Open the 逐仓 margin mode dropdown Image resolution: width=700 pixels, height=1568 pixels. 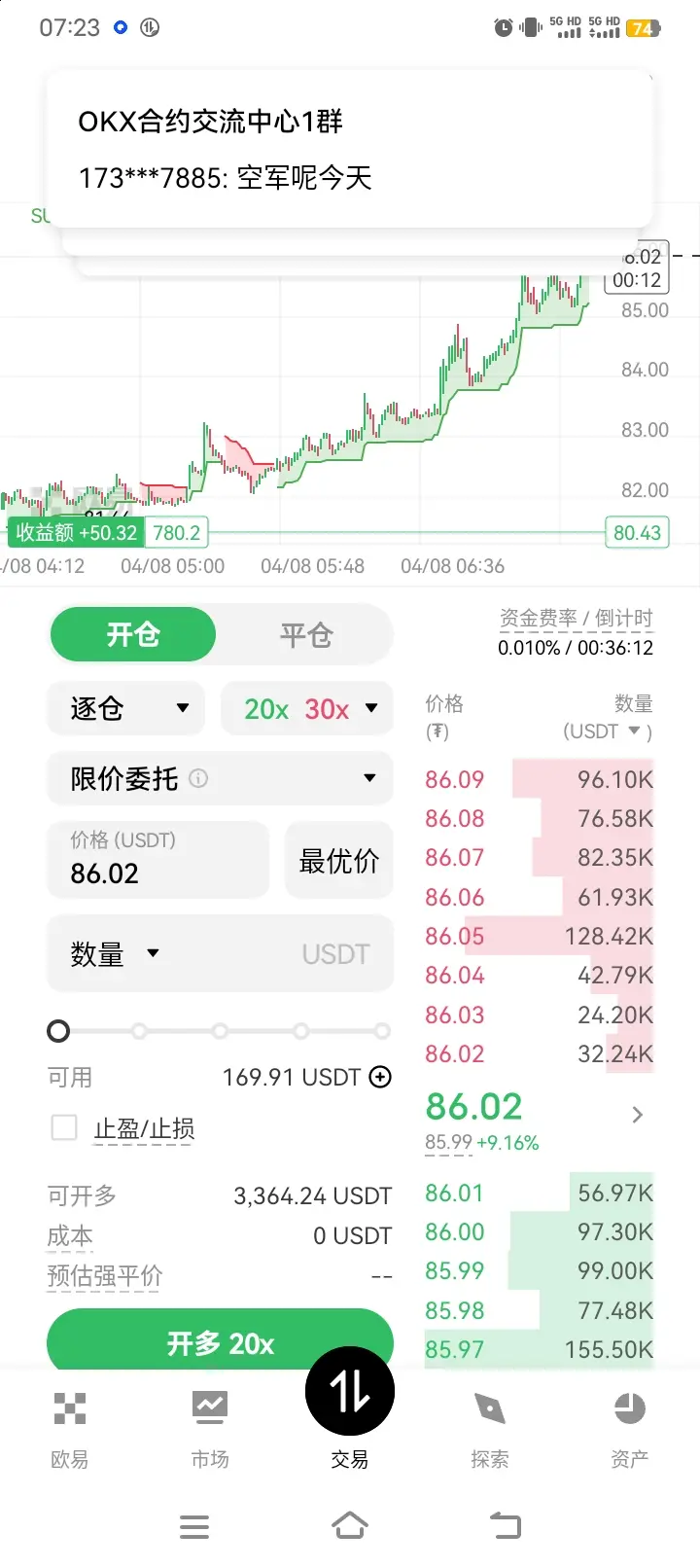click(126, 708)
